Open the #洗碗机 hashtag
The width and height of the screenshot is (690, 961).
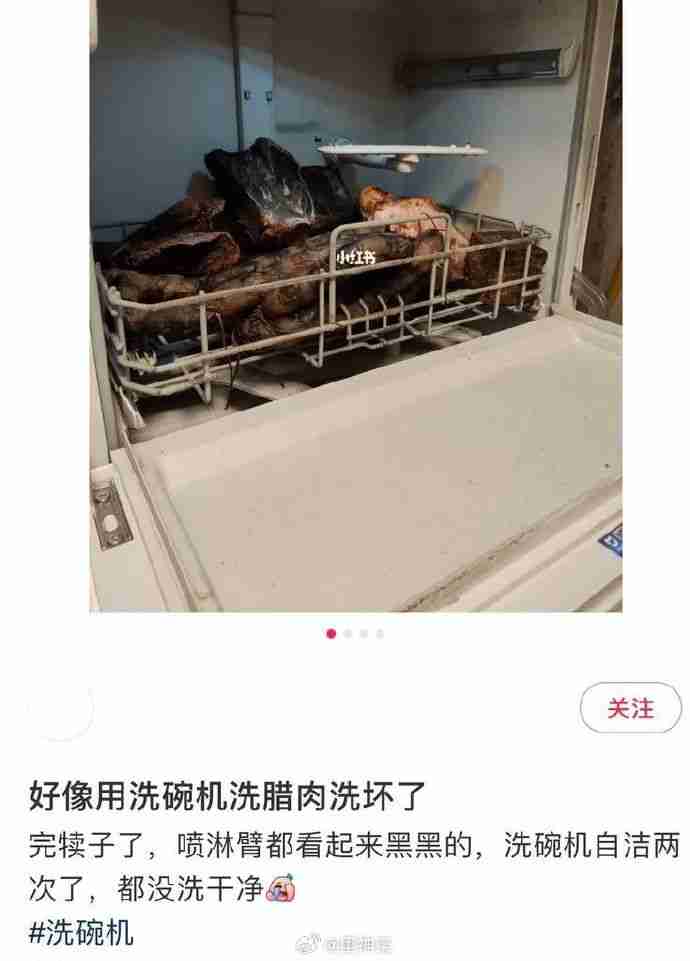point(80,932)
